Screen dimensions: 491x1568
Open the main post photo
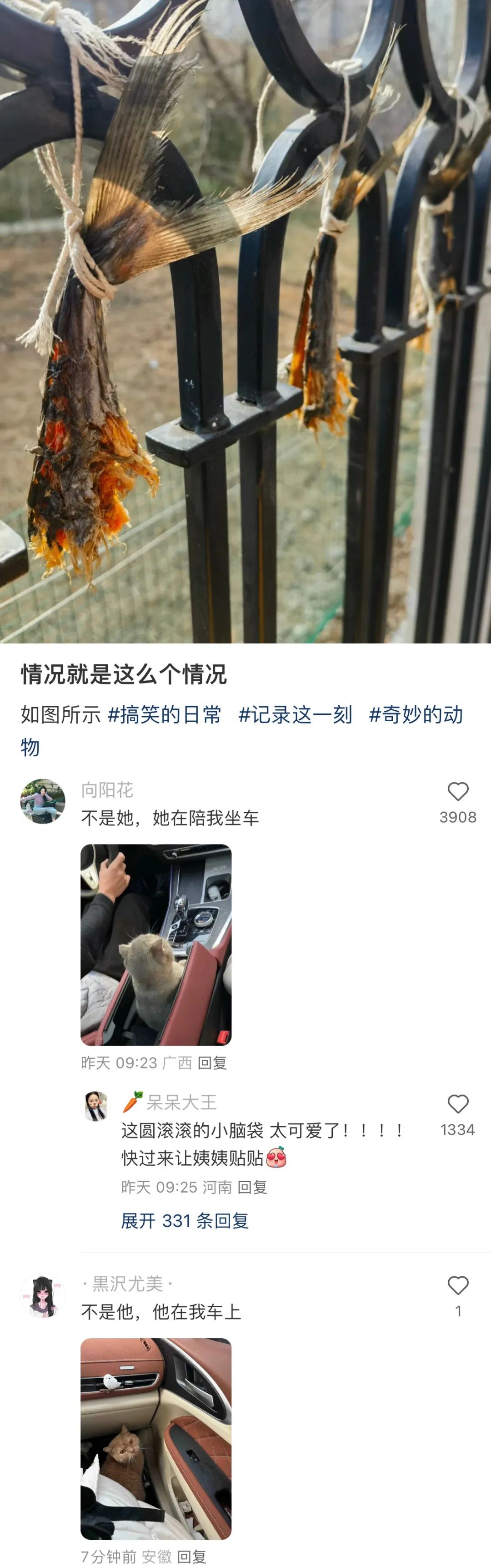point(245,321)
